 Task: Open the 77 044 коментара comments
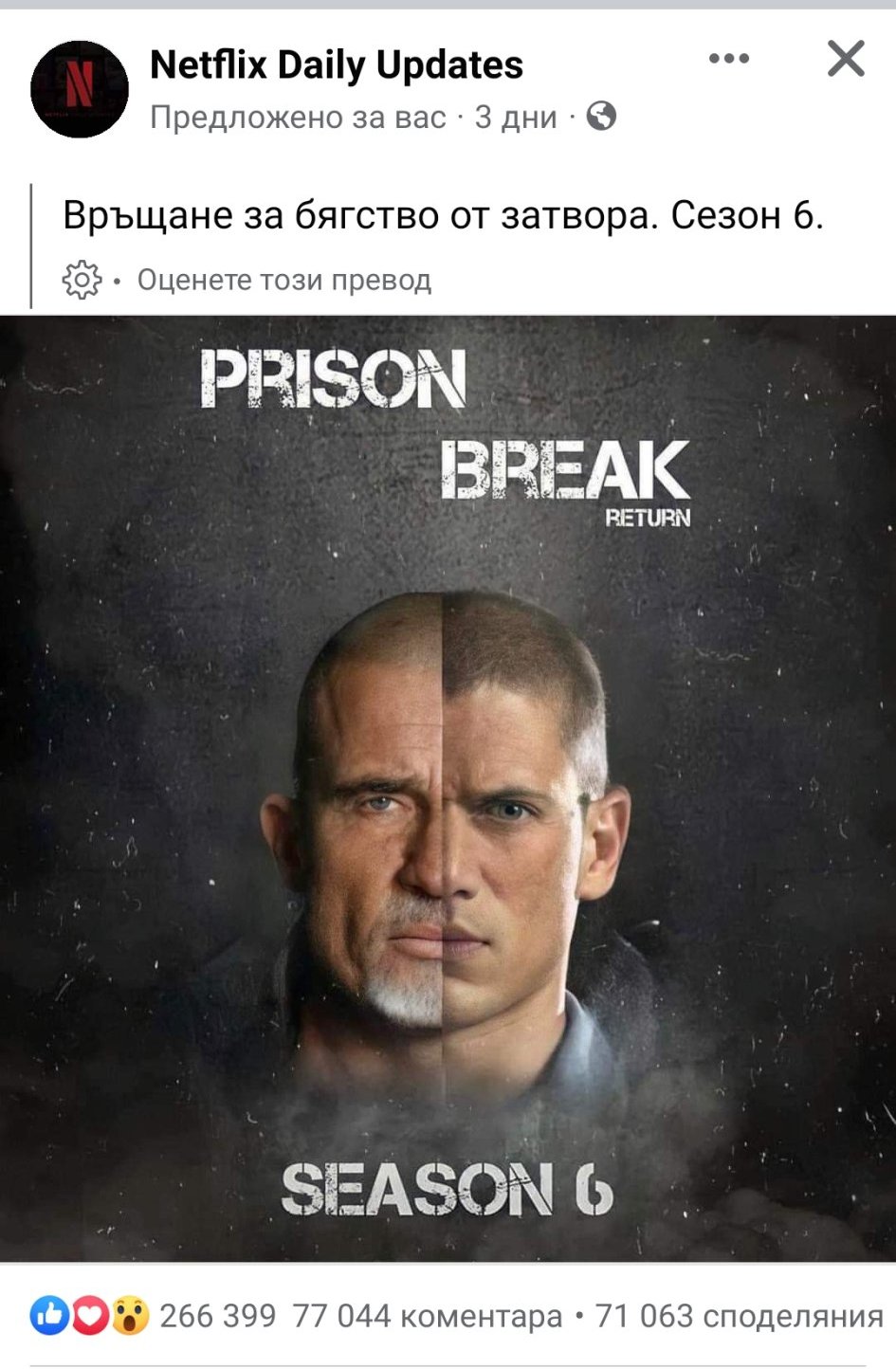tap(428, 1316)
